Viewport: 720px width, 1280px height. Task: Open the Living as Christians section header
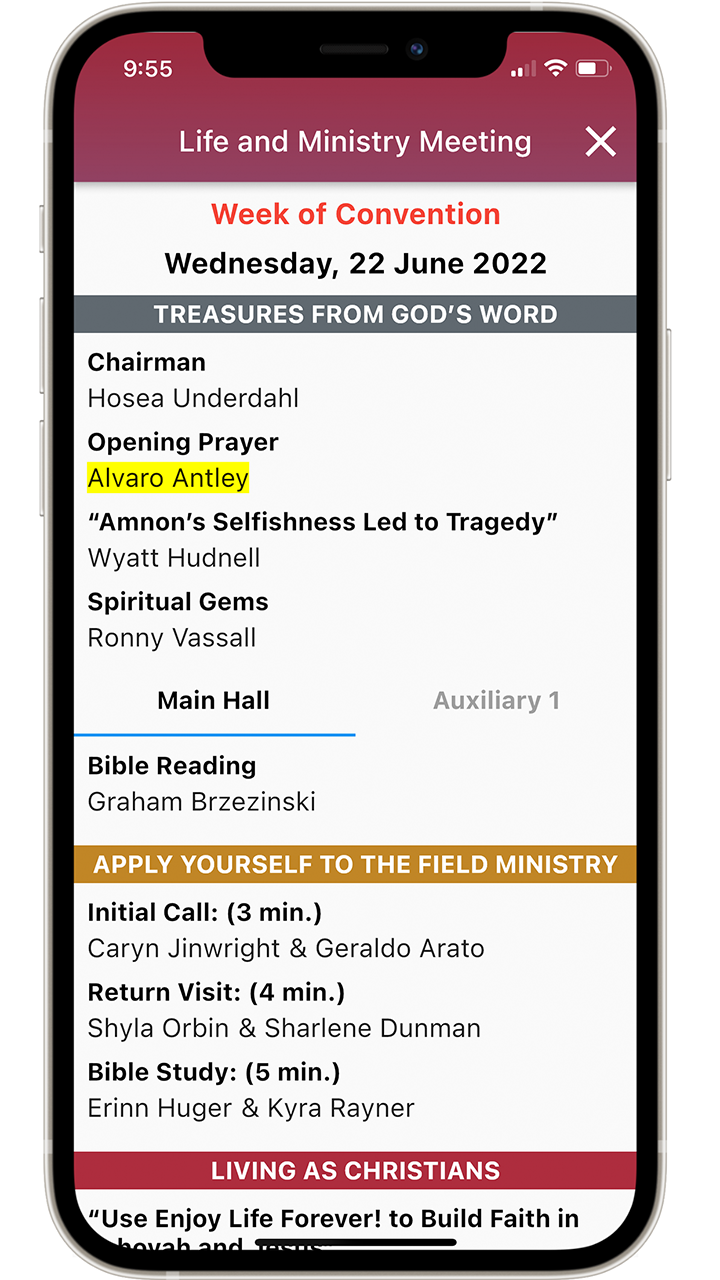355,1170
